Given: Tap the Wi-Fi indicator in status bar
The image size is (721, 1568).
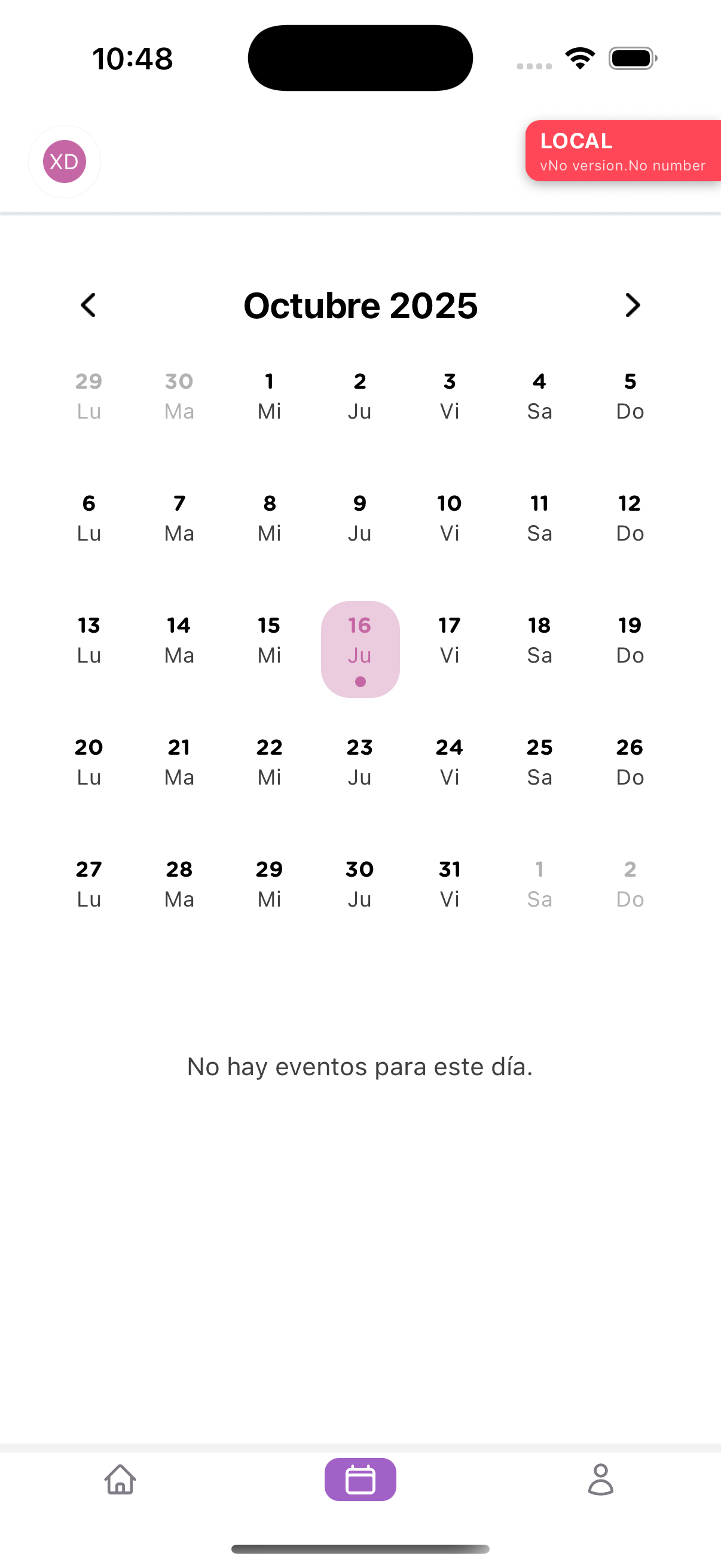Looking at the screenshot, I should tap(580, 57).
